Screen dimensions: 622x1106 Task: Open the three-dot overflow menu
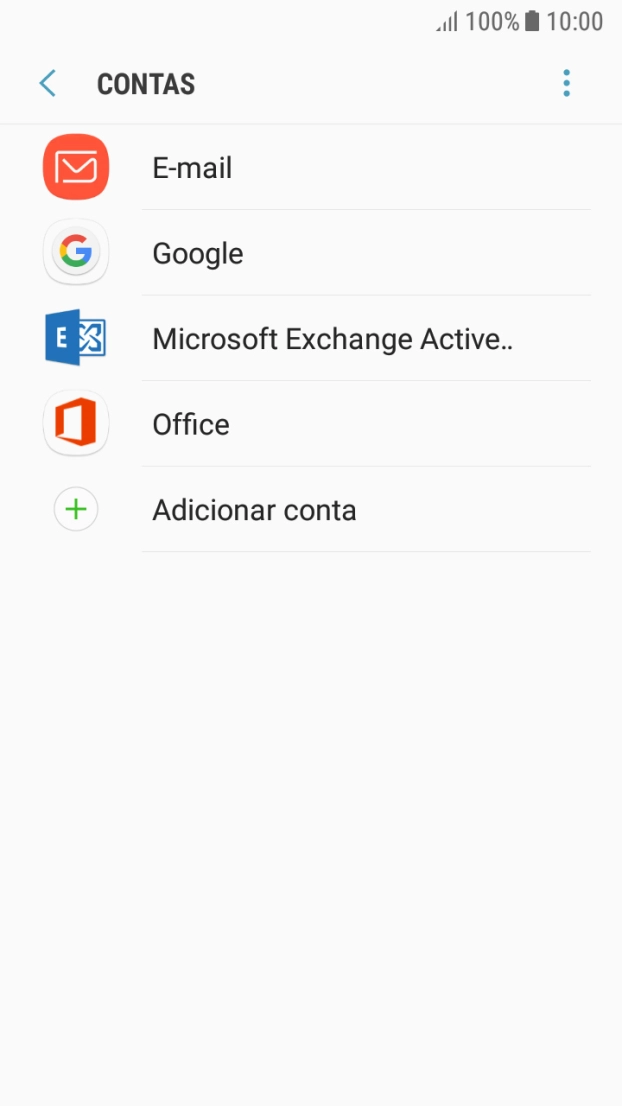566,84
